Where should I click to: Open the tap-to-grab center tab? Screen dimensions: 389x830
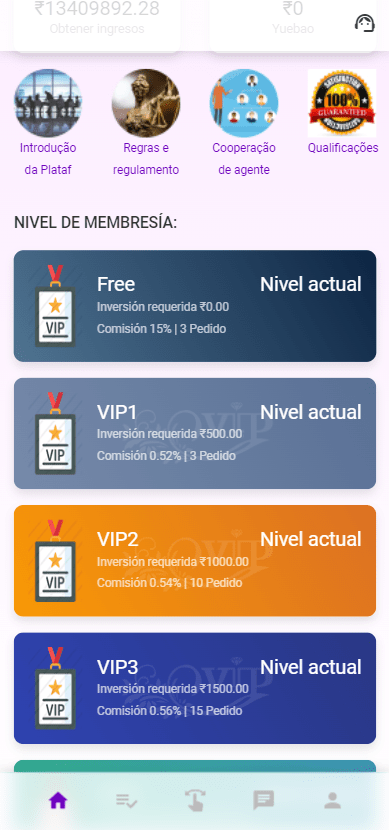[195, 800]
